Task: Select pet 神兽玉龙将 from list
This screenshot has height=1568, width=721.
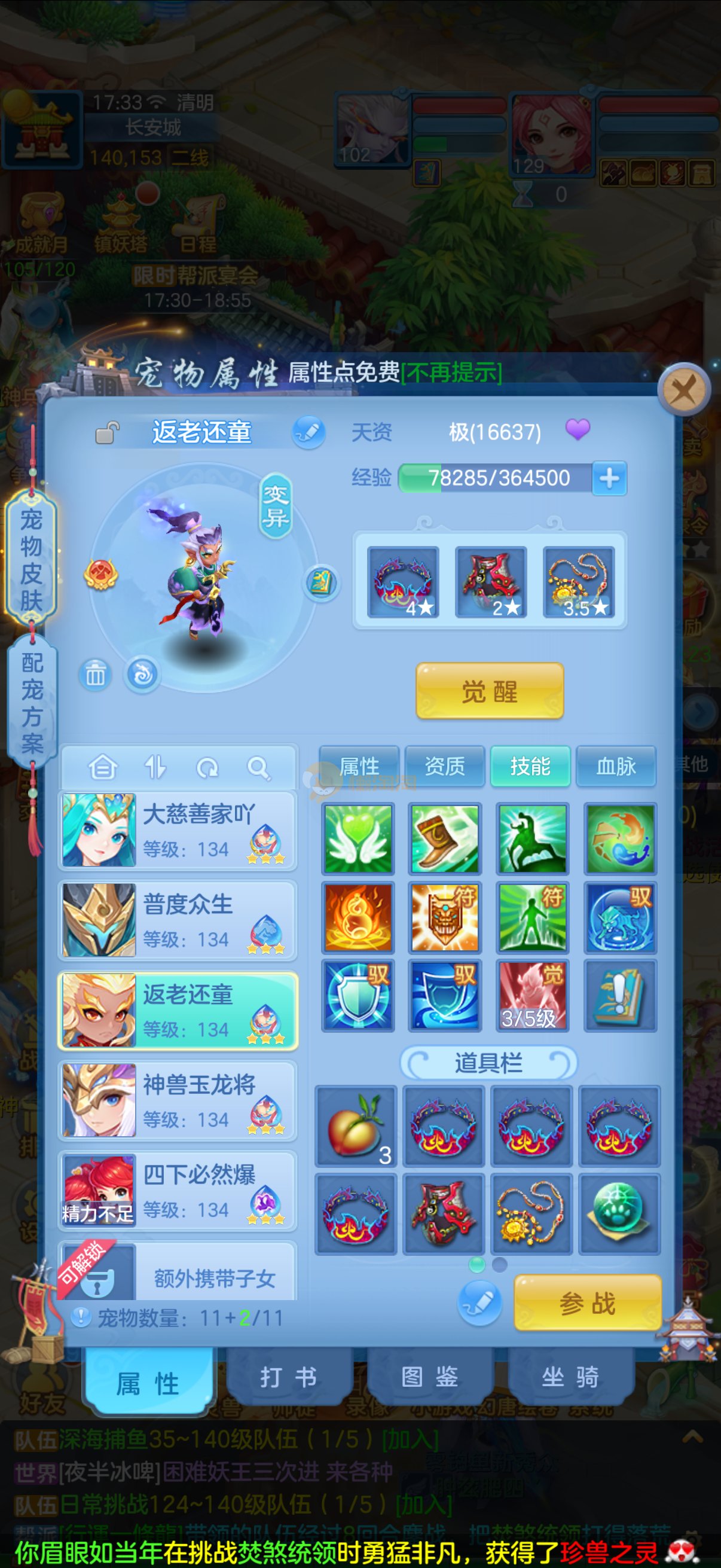Action: [178, 1100]
